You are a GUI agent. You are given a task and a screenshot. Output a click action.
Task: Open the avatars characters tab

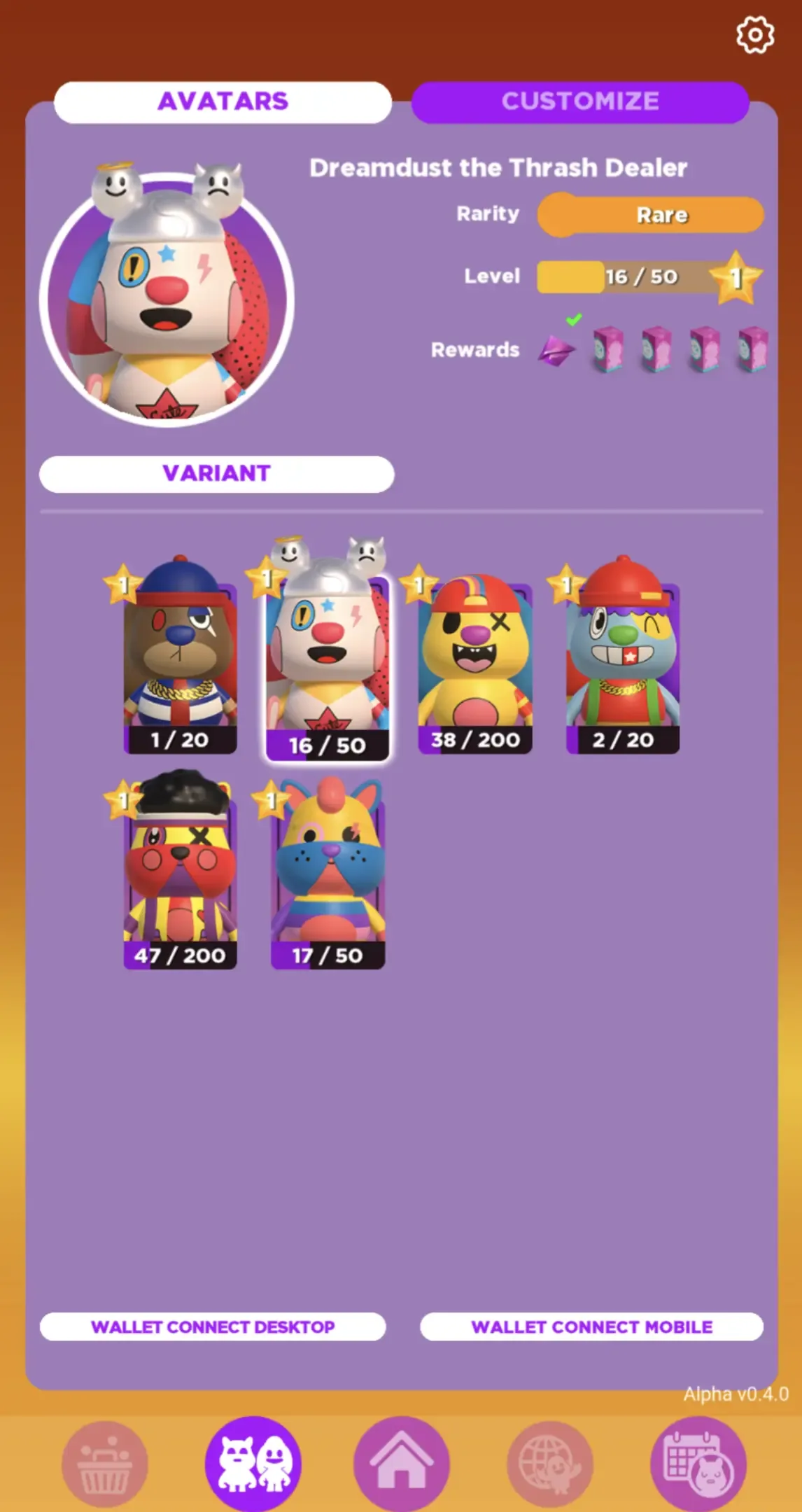point(253,1464)
